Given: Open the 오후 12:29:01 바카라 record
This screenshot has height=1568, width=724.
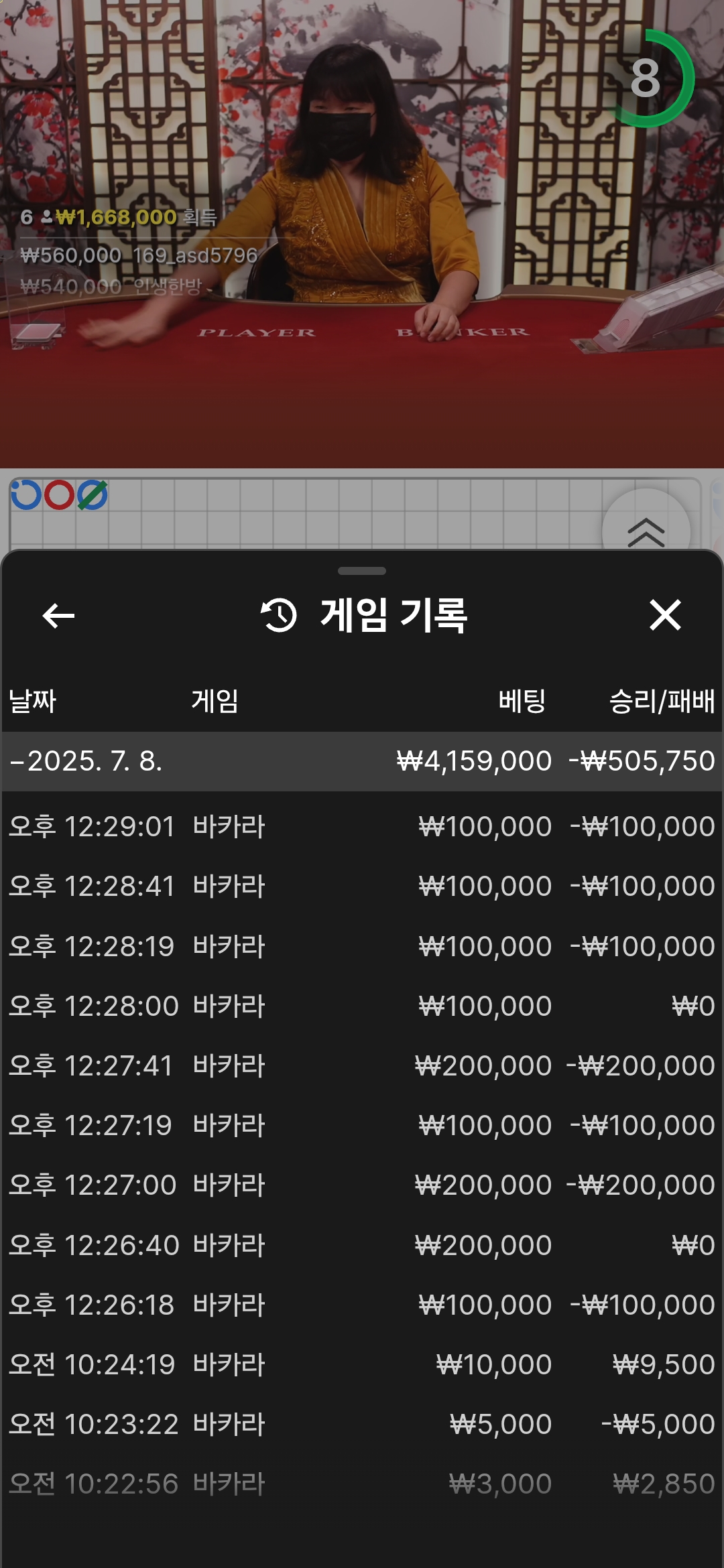Looking at the screenshot, I should (362, 826).
